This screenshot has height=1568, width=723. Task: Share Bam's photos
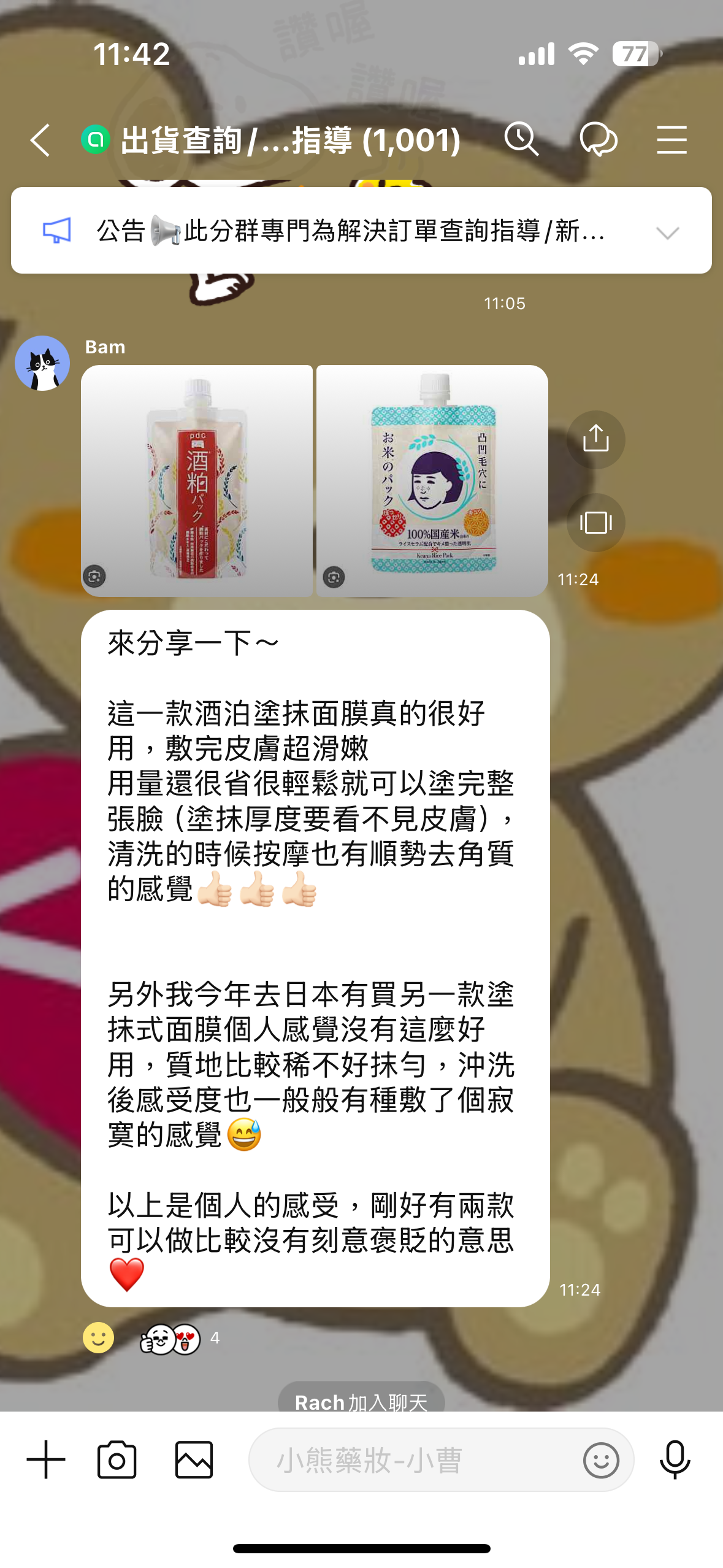pos(595,439)
